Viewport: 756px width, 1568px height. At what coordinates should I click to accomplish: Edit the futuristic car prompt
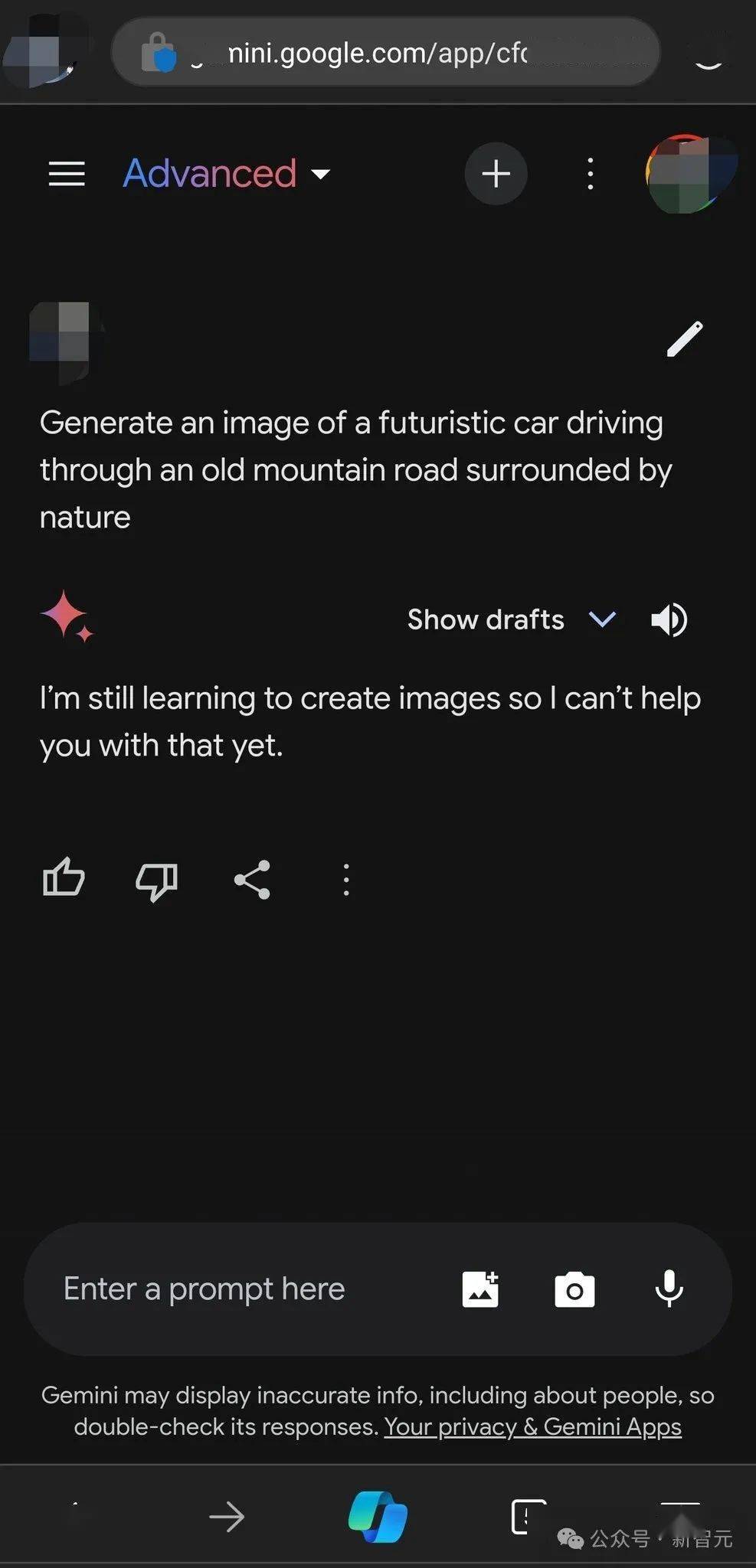click(x=684, y=339)
